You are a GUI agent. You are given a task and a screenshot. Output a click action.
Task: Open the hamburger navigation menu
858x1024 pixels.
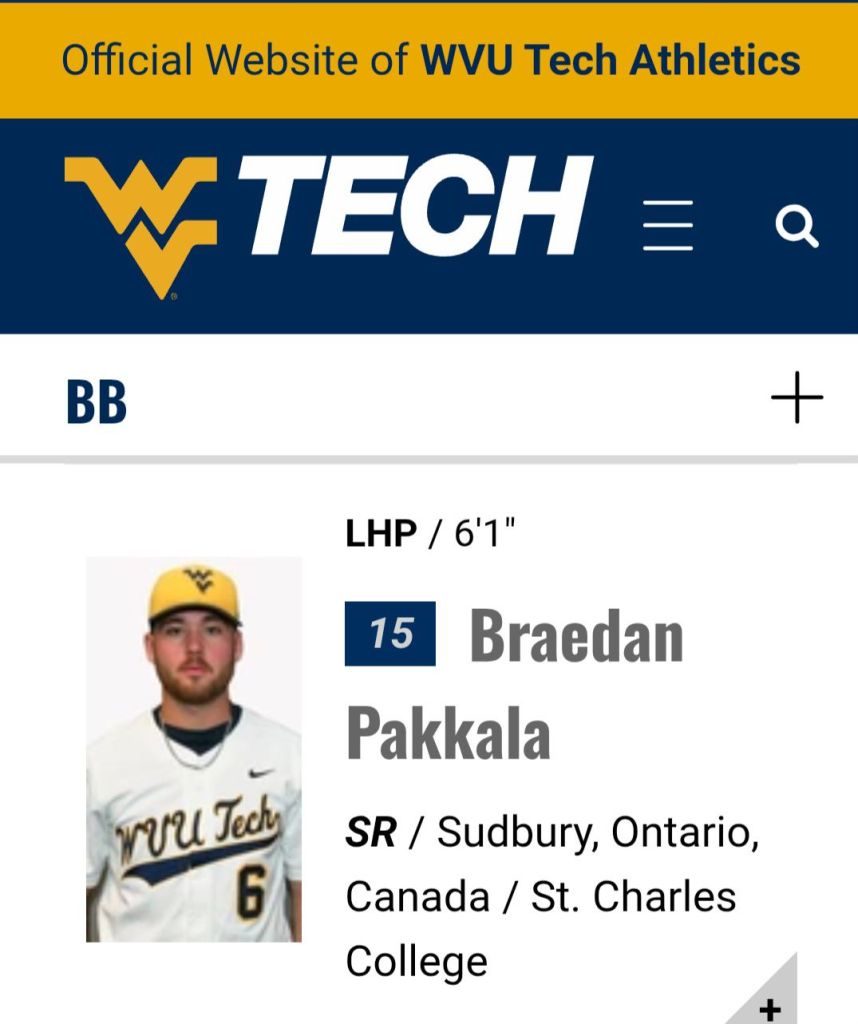pyautogui.click(x=667, y=225)
